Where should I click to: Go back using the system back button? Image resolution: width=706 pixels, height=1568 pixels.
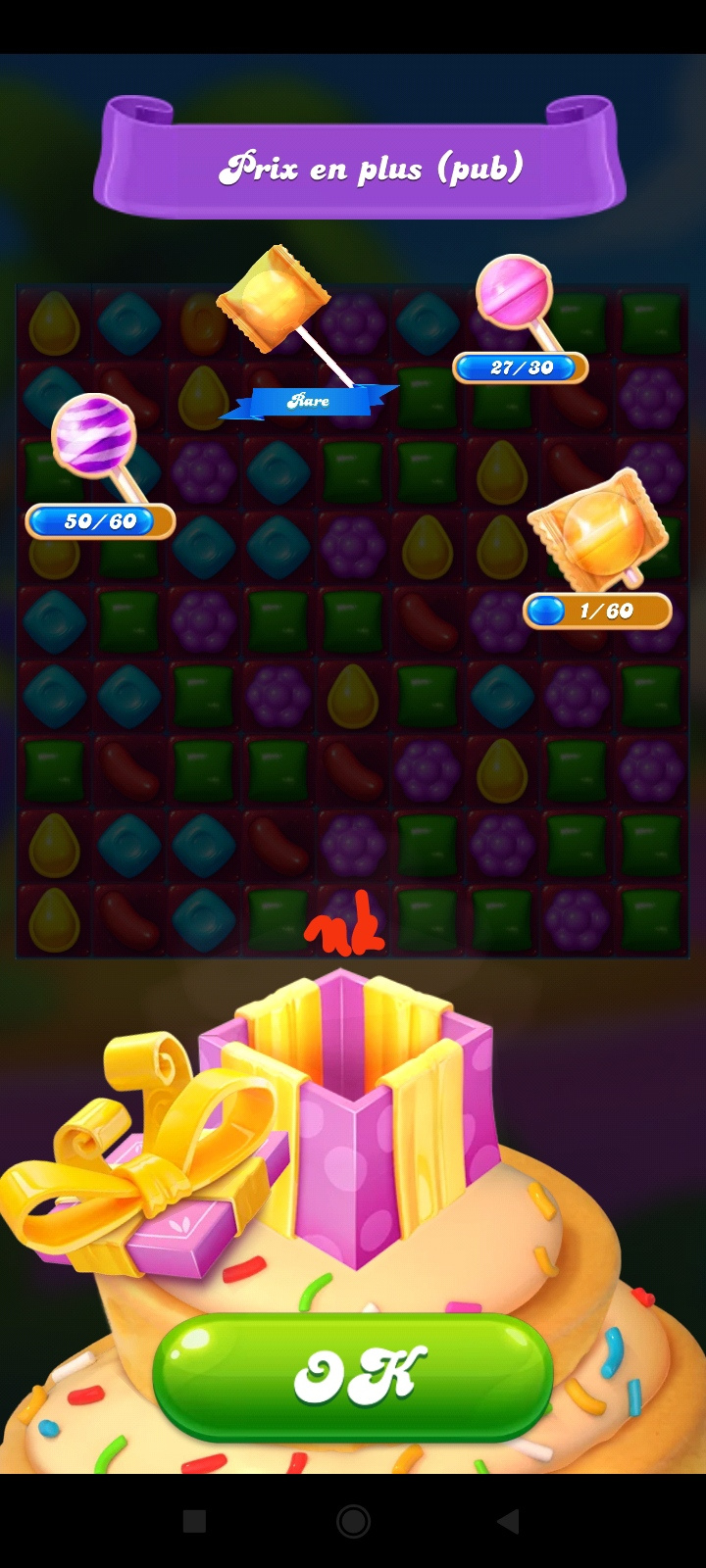[x=508, y=1521]
